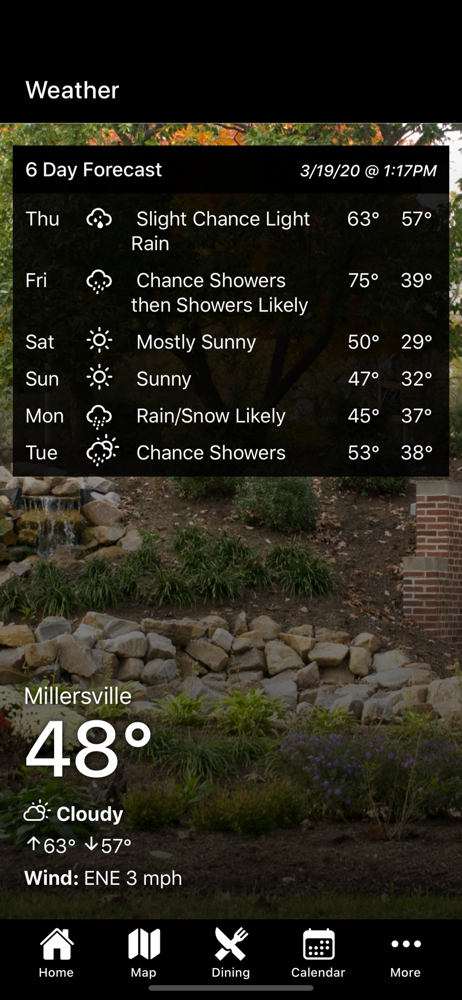462x1000 pixels.
Task: Open the More menu tab
Action: [x=406, y=953]
